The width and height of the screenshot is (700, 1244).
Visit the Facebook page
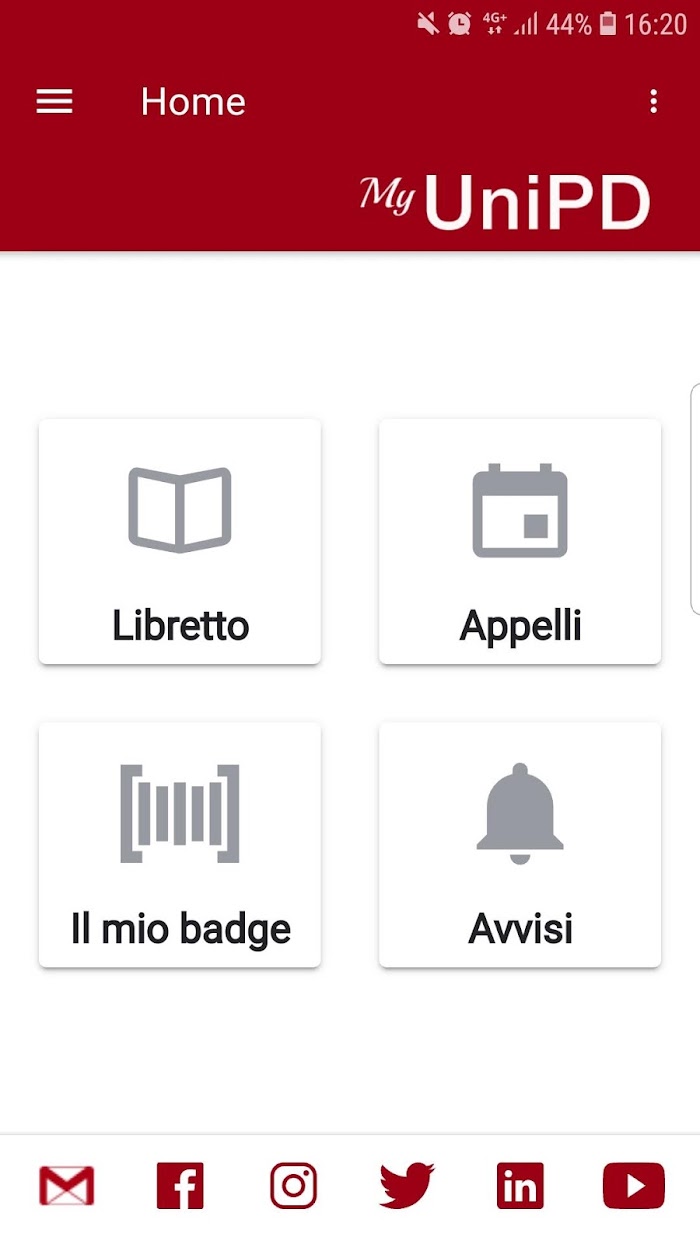coord(180,1186)
